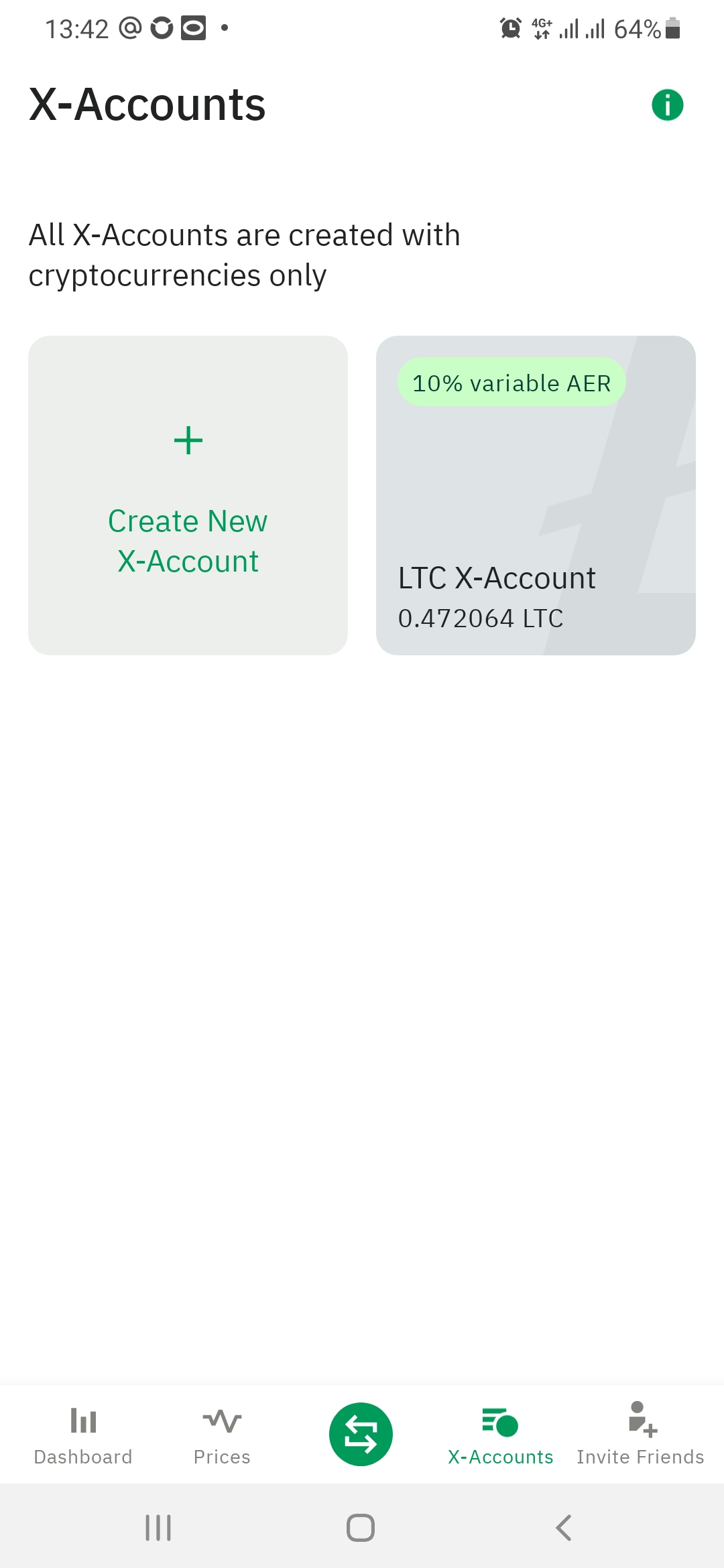Go to the Dashboard tab
This screenshot has height=1568, width=724.
coord(83,1434)
